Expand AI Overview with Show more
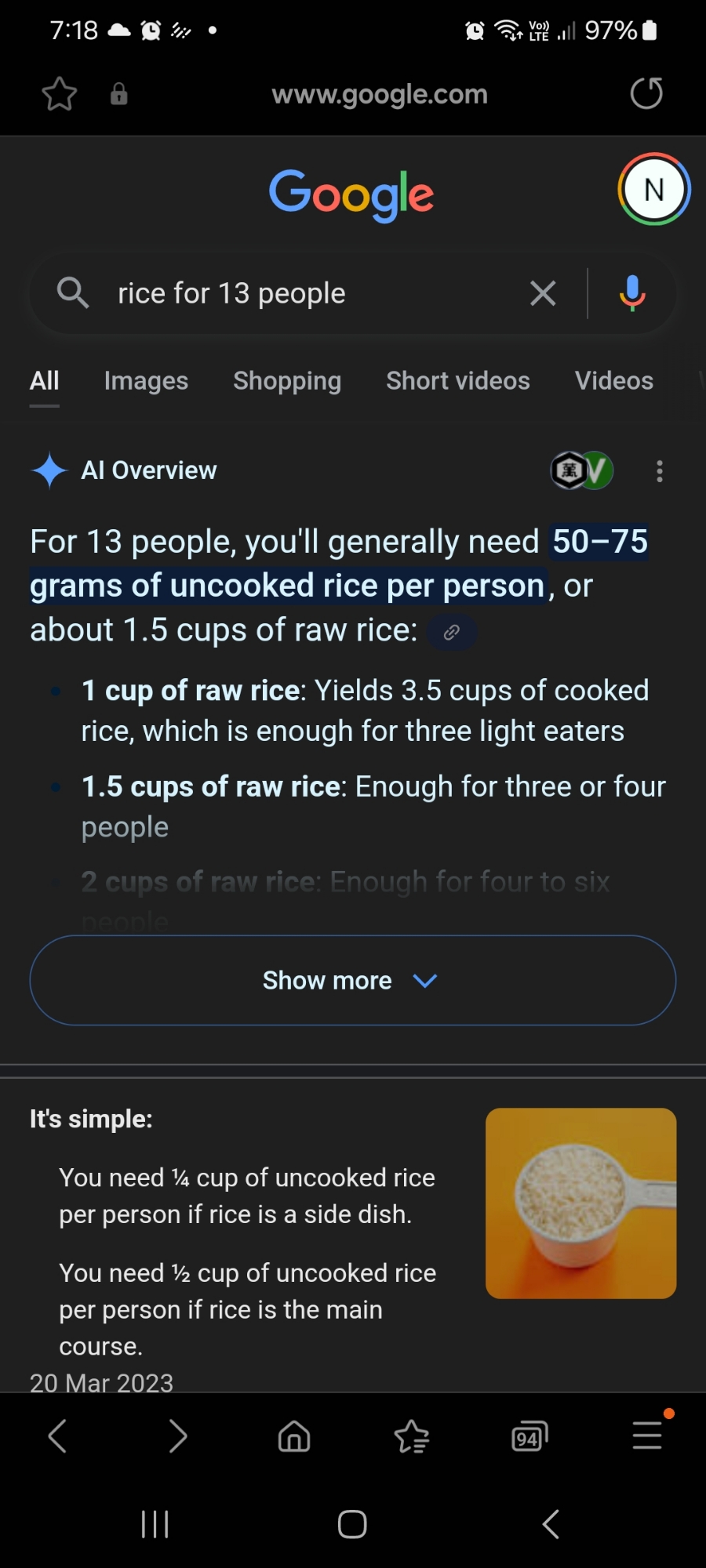 point(352,980)
